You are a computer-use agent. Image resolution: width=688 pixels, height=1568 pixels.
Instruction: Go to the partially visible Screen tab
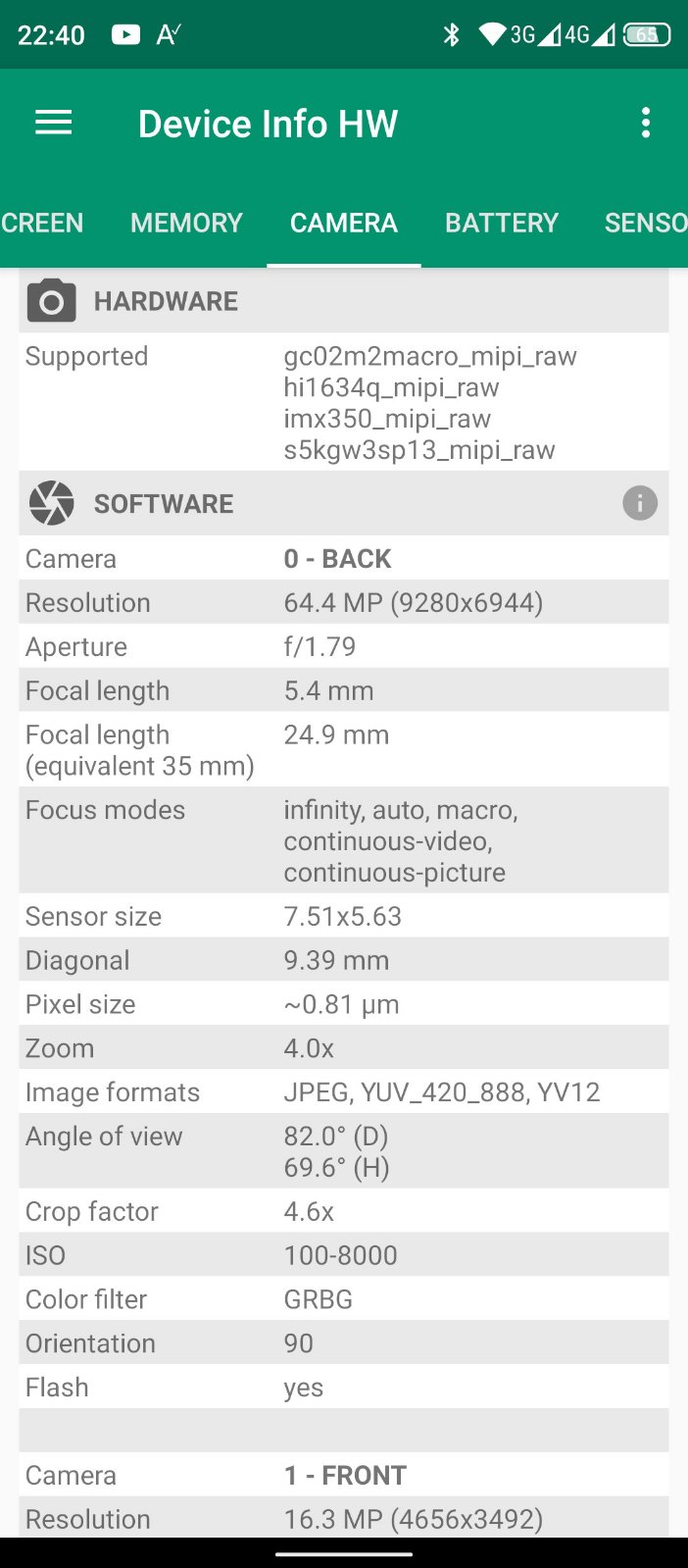click(x=41, y=224)
